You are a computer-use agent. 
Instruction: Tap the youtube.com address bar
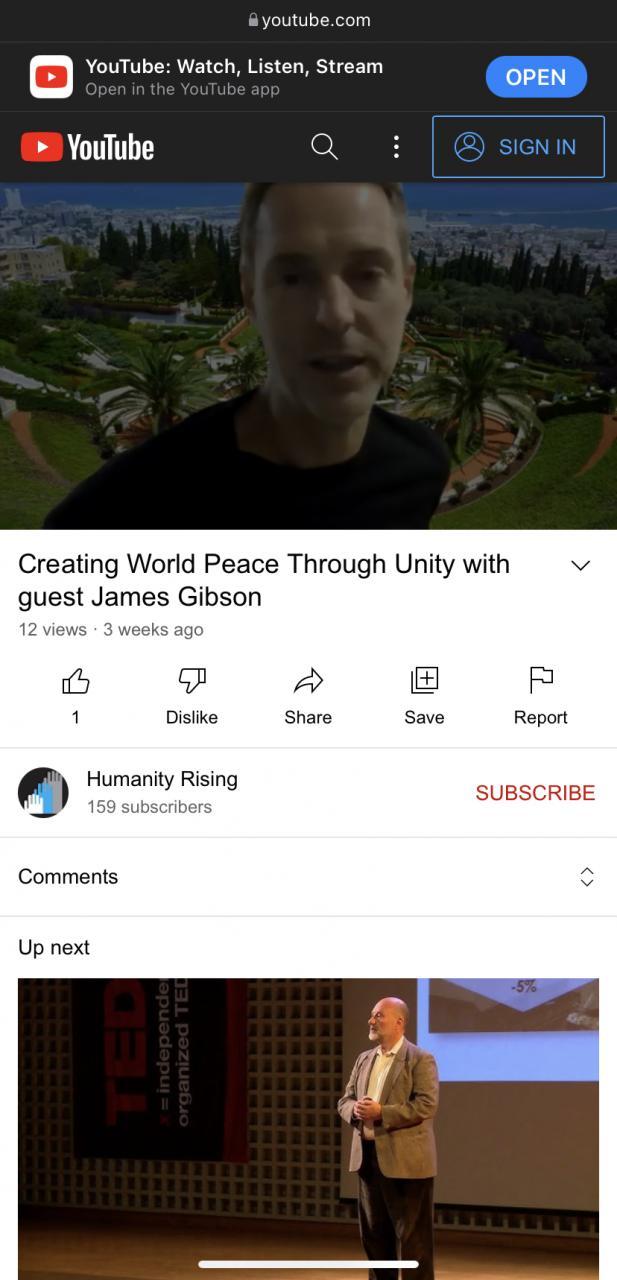(x=308, y=20)
